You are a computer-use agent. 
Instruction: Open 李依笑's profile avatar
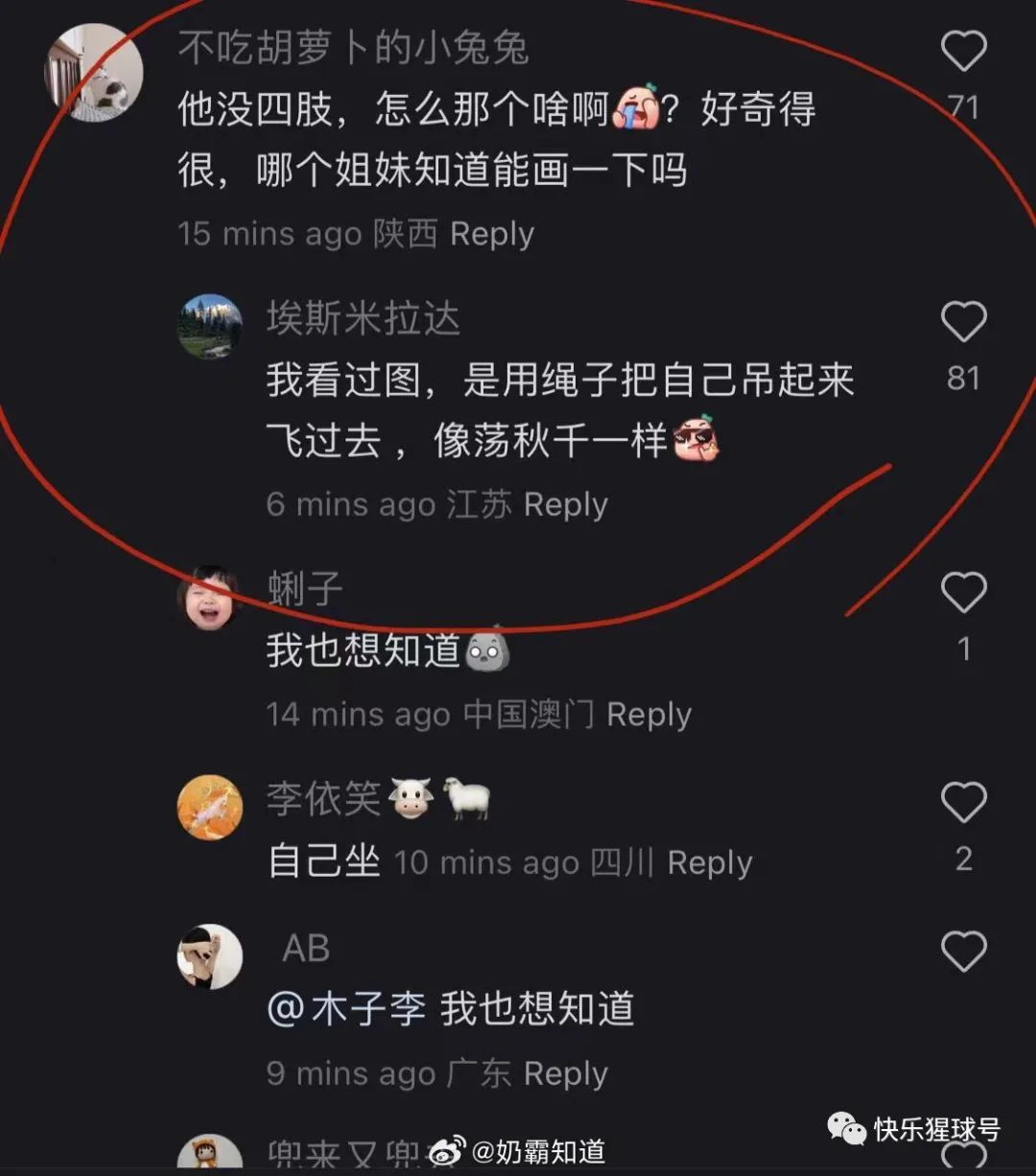pyautogui.click(x=210, y=807)
